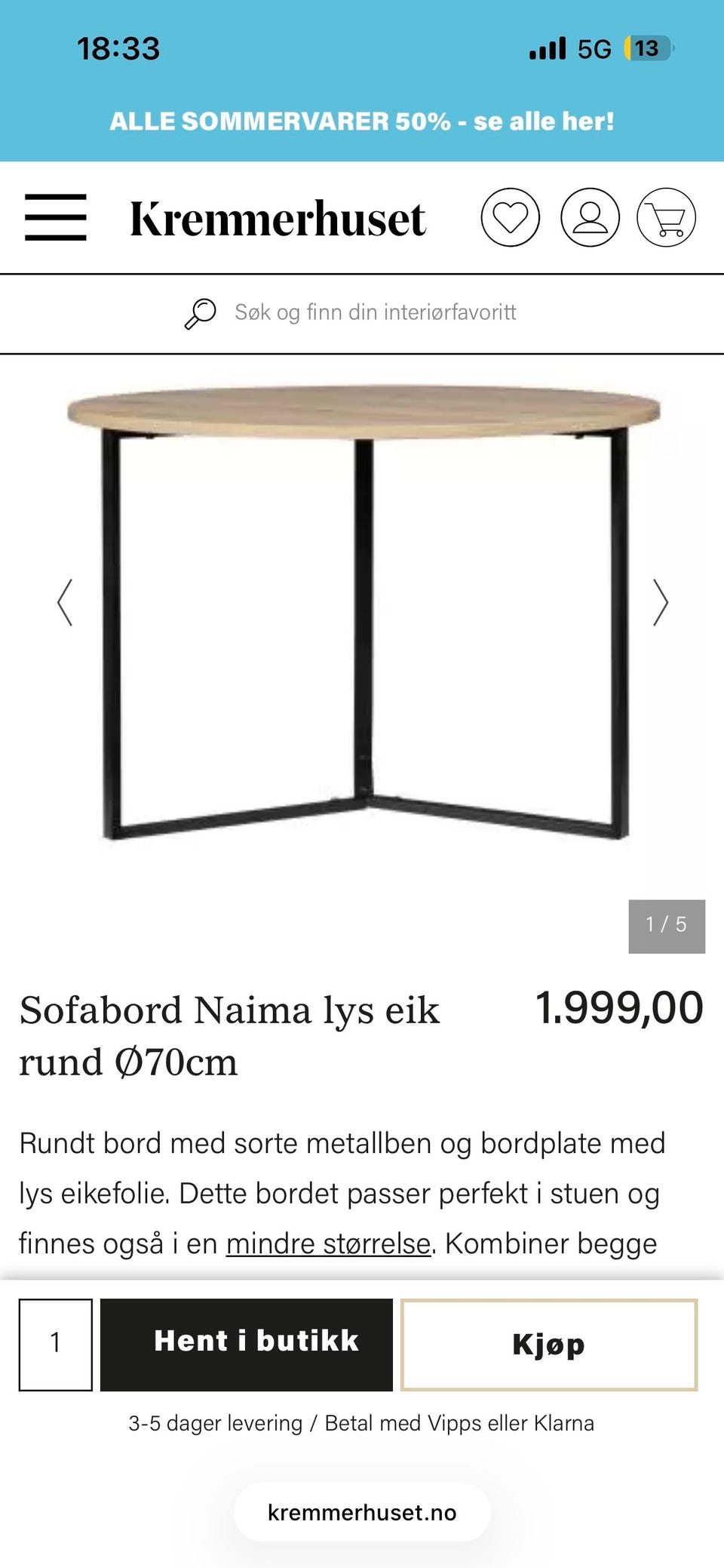Enlarge the Naima table product image
Viewport: 724px width, 1568px height.
click(x=364, y=613)
